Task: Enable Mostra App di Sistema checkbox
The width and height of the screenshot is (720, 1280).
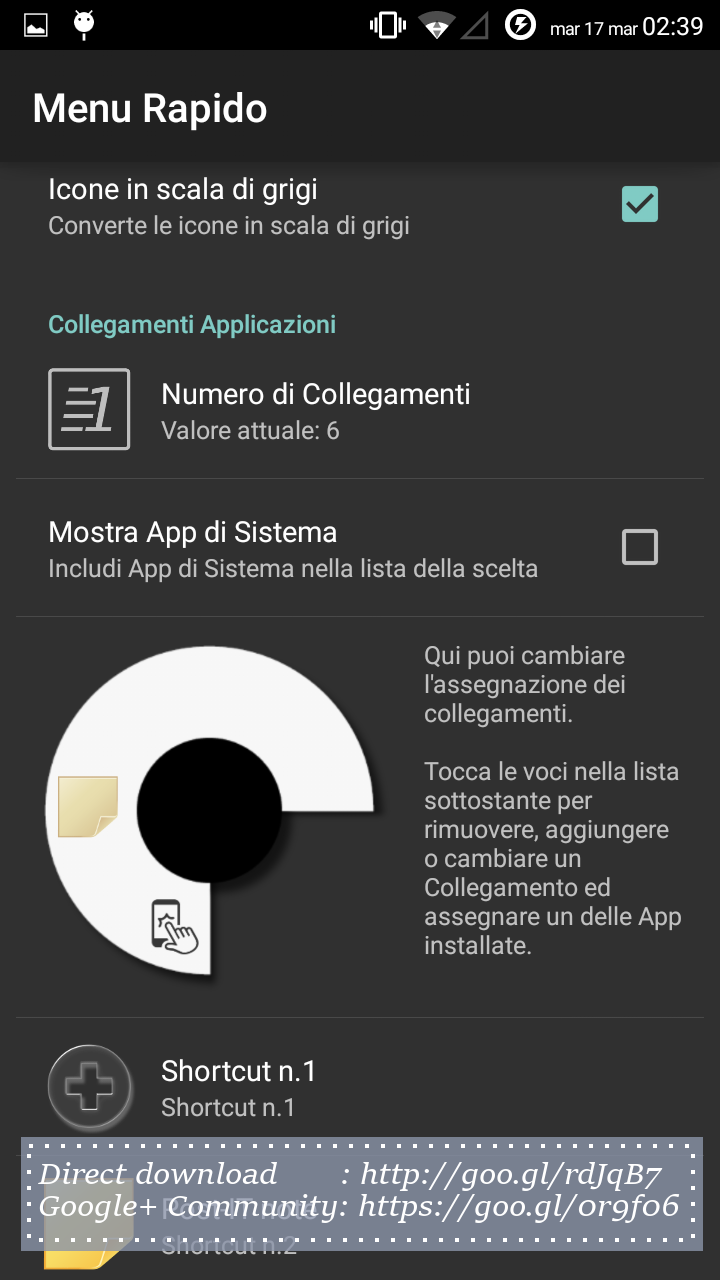Action: [639, 548]
